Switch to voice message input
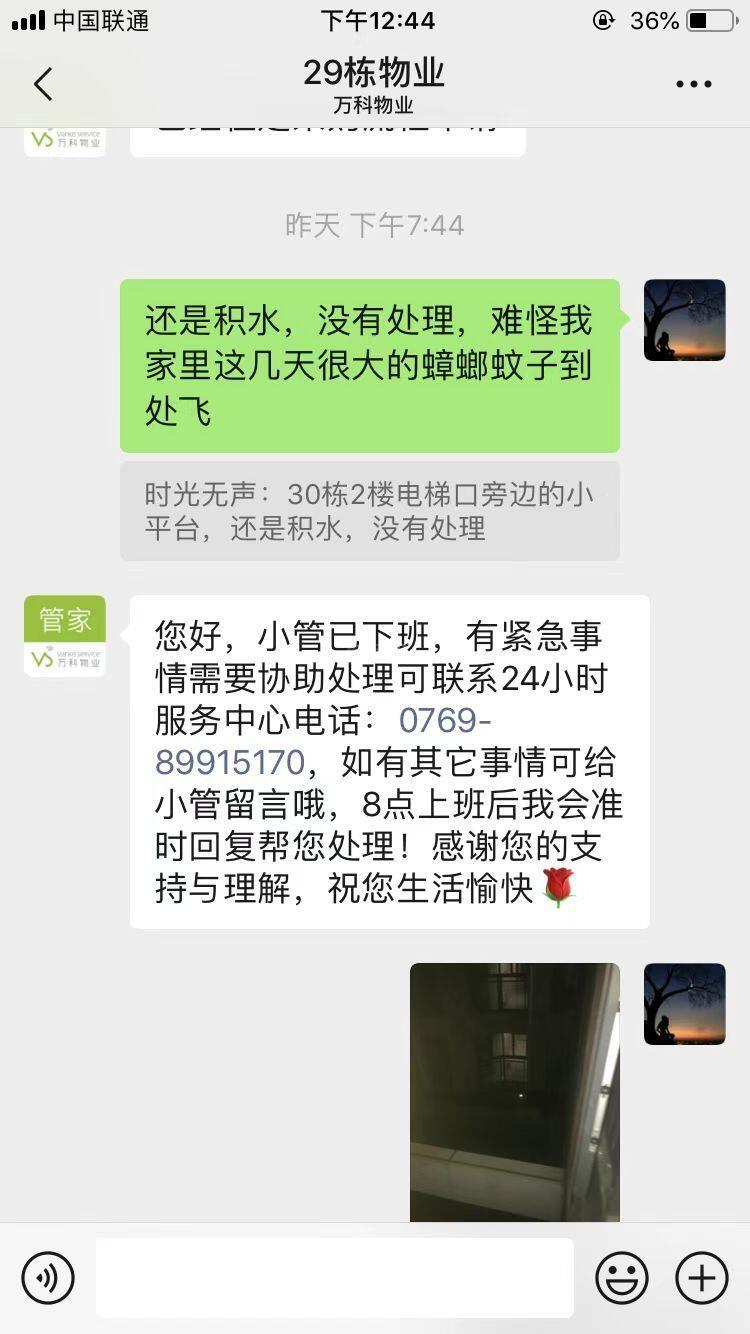Image resolution: width=750 pixels, height=1334 pixels. pyautogui.click(x=48, y=1277)
